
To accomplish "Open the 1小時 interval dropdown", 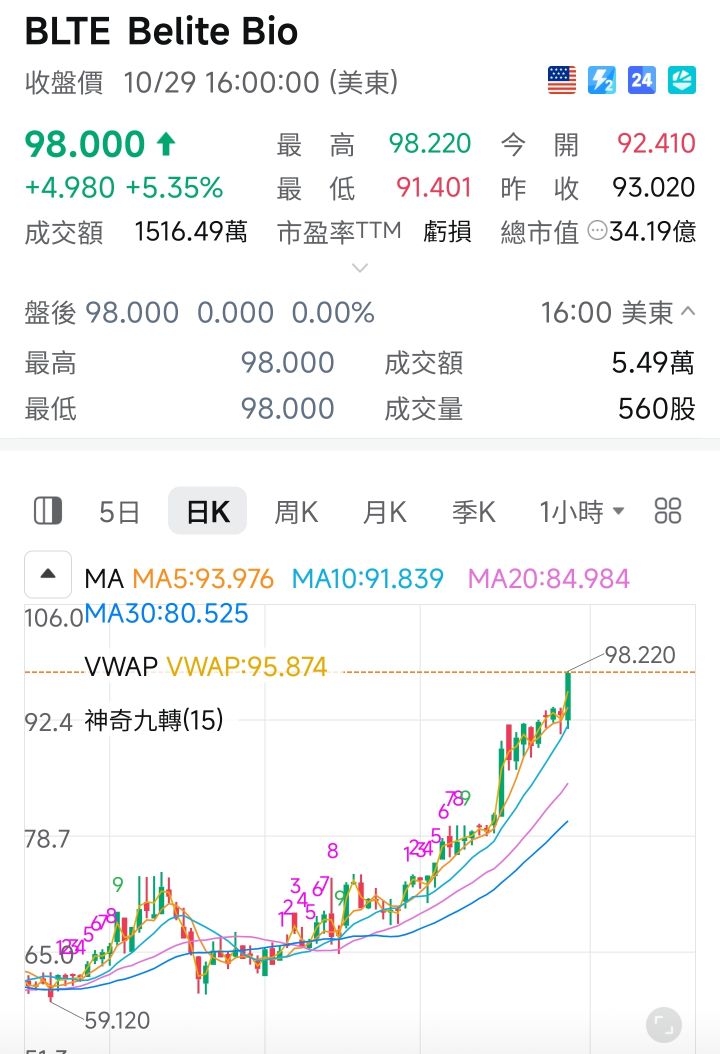I will 582,512.
